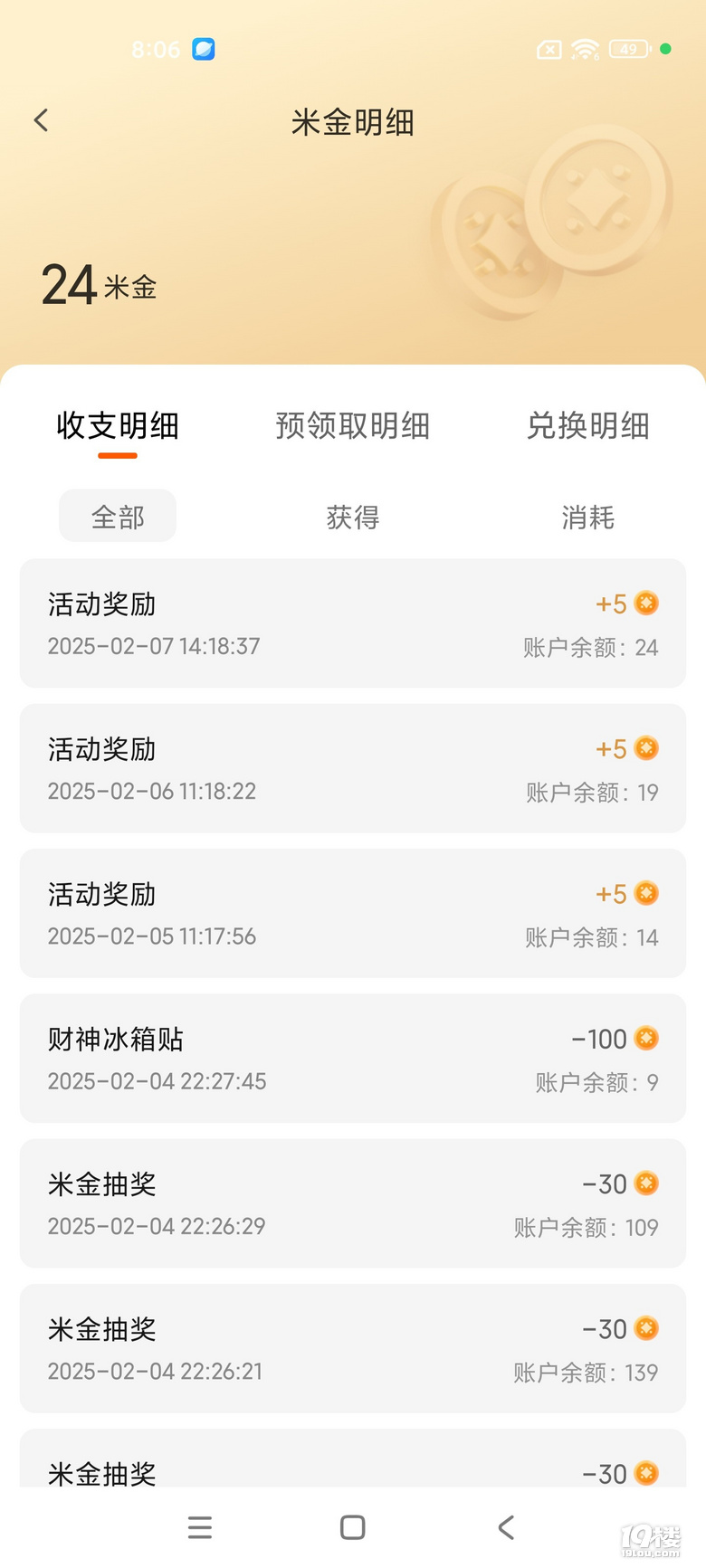The image size is (706, 1568).
Task: Switch to the 兑换明细 tab
Action: pos(588,425)
